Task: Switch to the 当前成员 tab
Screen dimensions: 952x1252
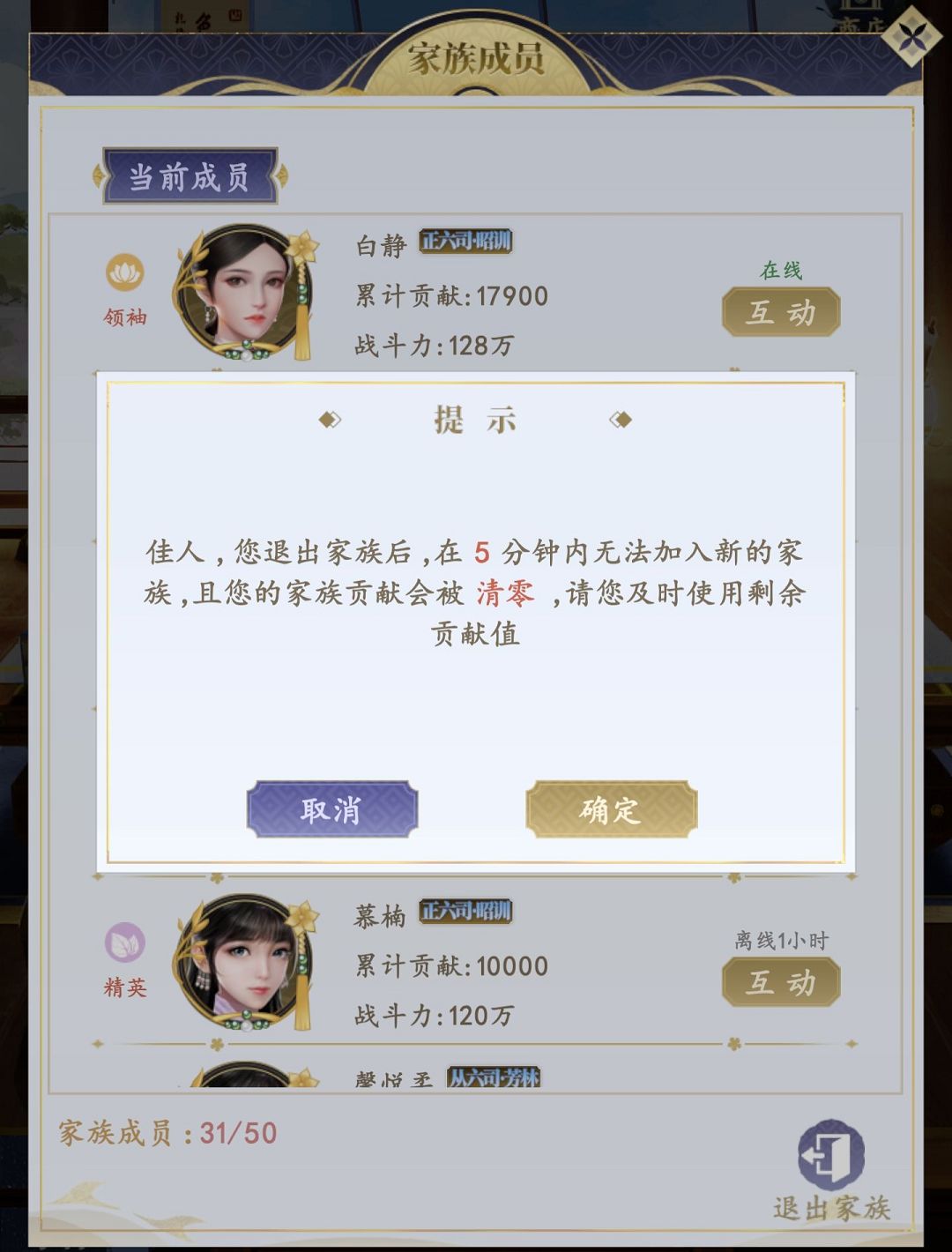Action: pyautogui.click(x=190, y=176)
